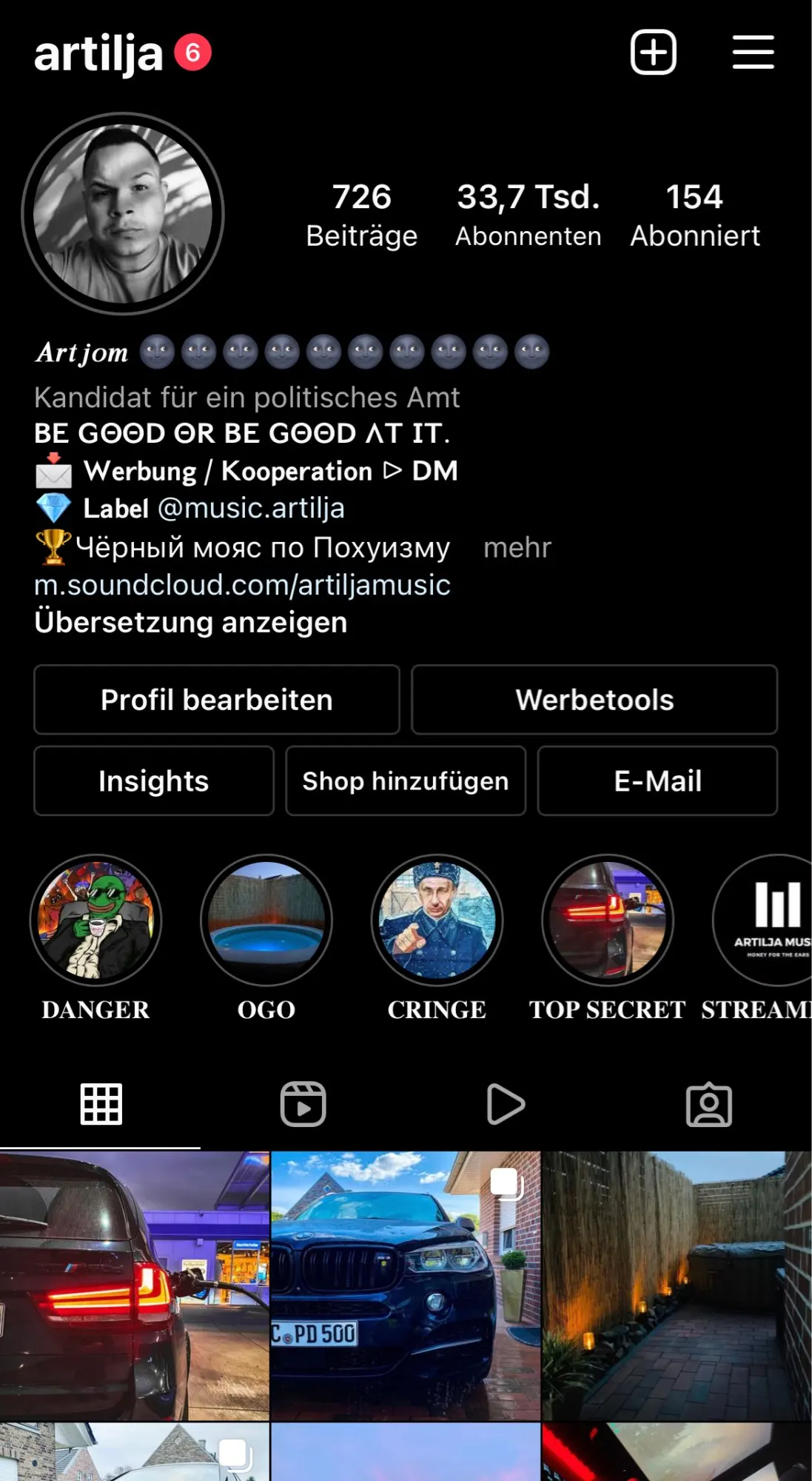Open the DANGER story highlight

(x=95, y=921)
